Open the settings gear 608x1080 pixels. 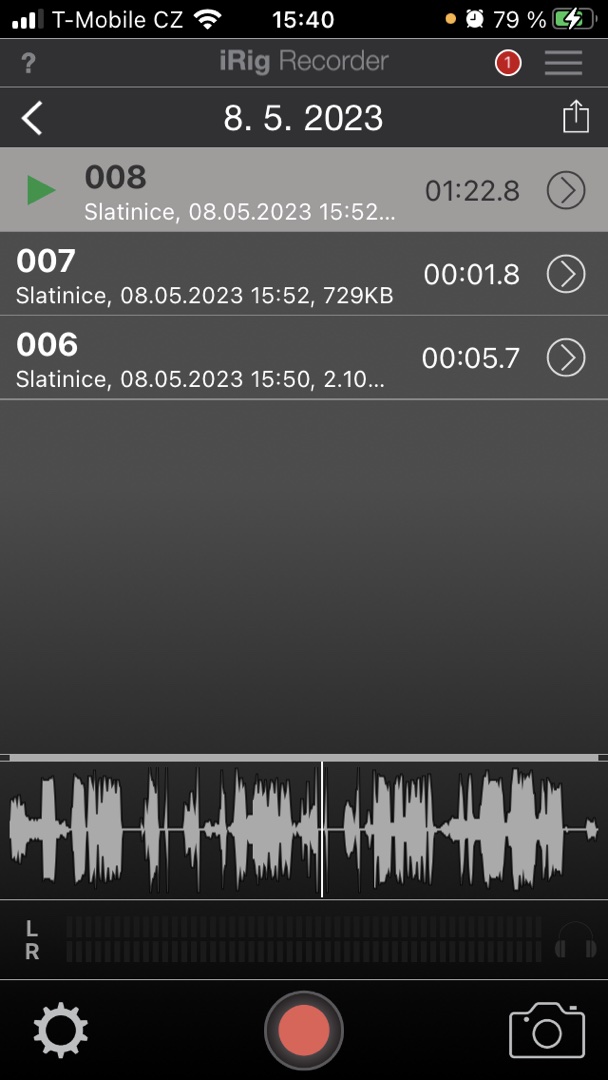(x=61, y=1030)
